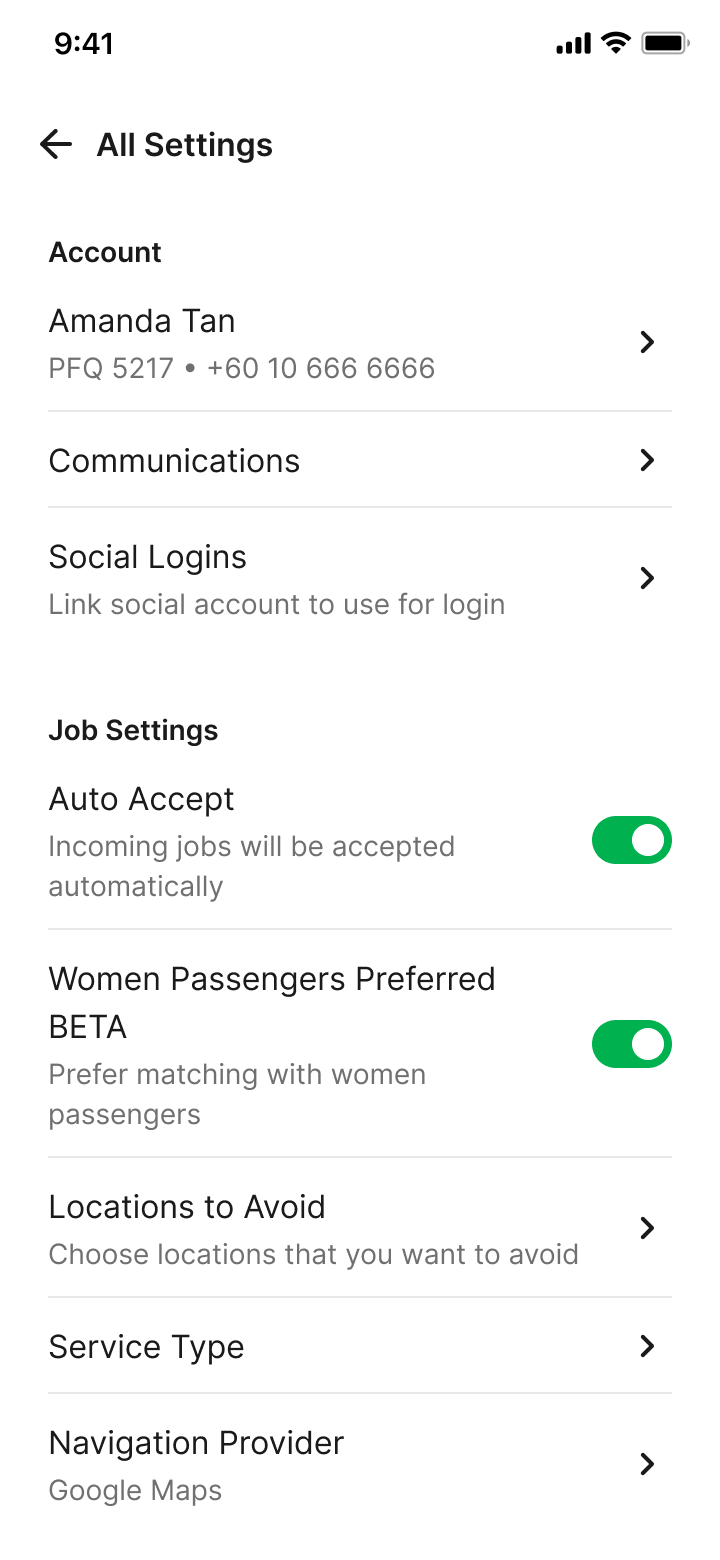Disable Women Passengers Preferred toggle
The width and height of the screenshot is (720, 1560).
632,1044
